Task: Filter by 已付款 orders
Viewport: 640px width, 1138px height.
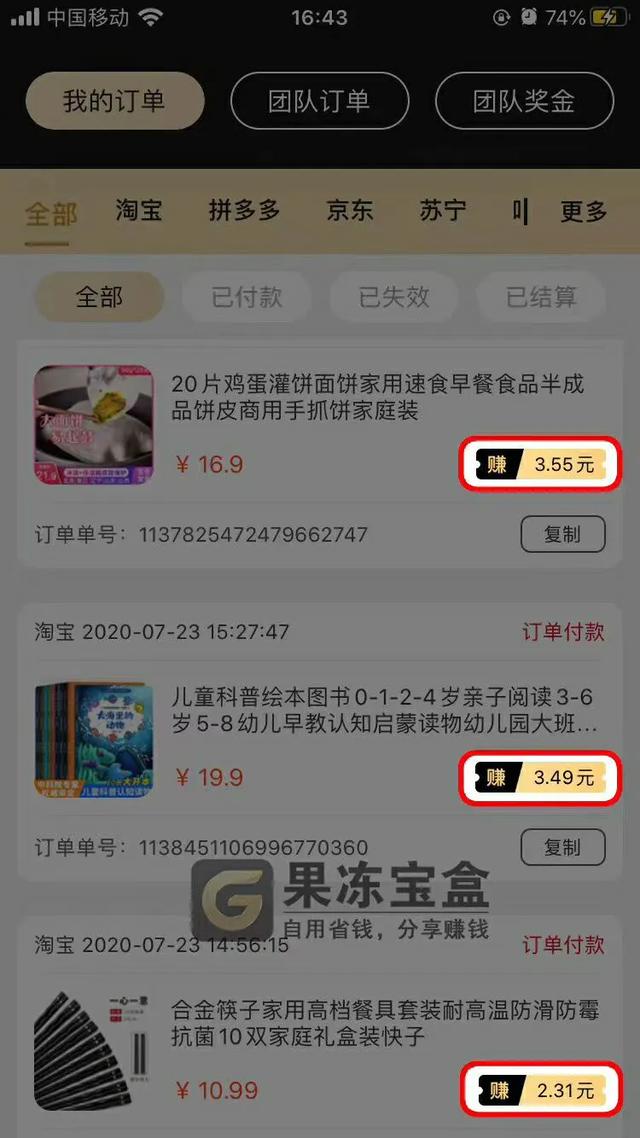Action: pos(247,297)
